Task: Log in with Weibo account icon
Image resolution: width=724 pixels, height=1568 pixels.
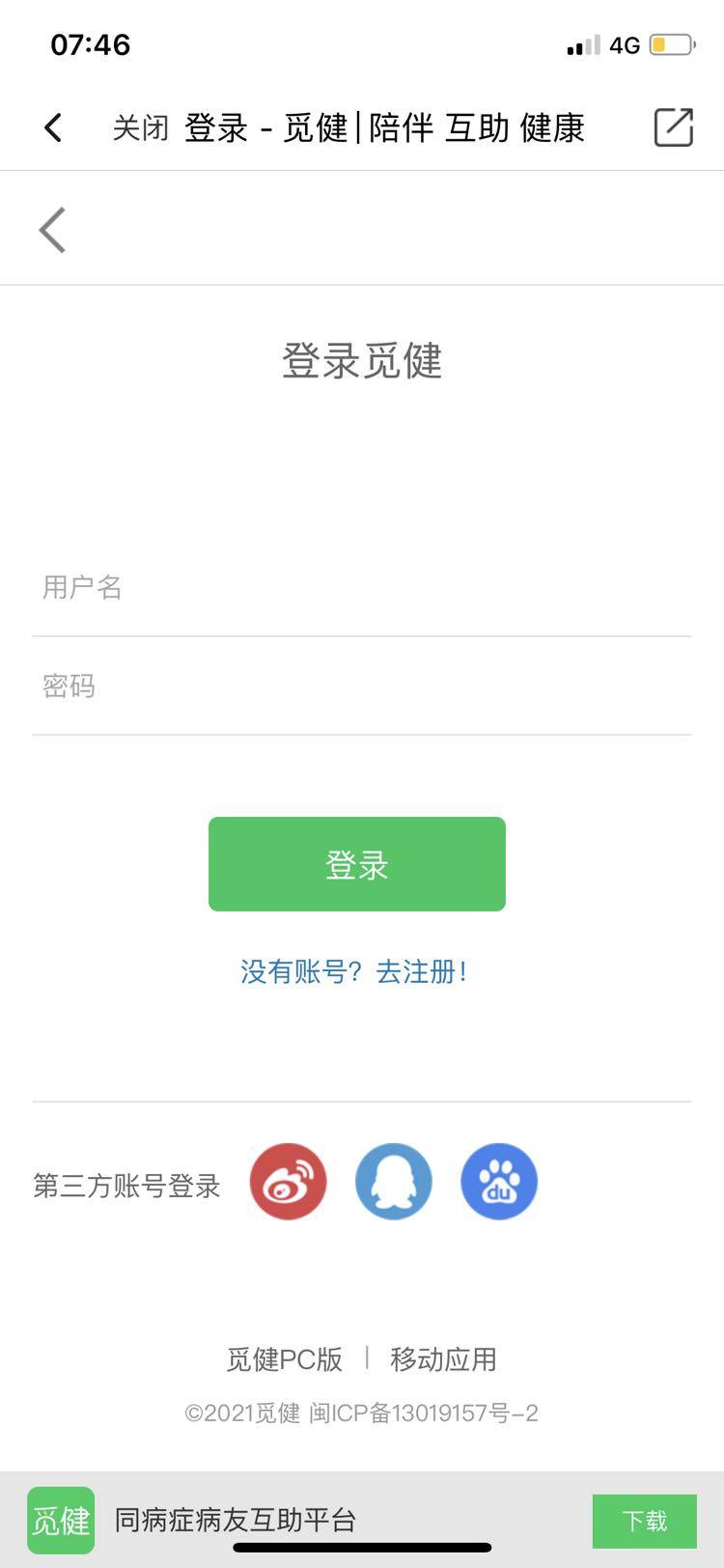Action: pyautogui.click(x=288, y=1182)
